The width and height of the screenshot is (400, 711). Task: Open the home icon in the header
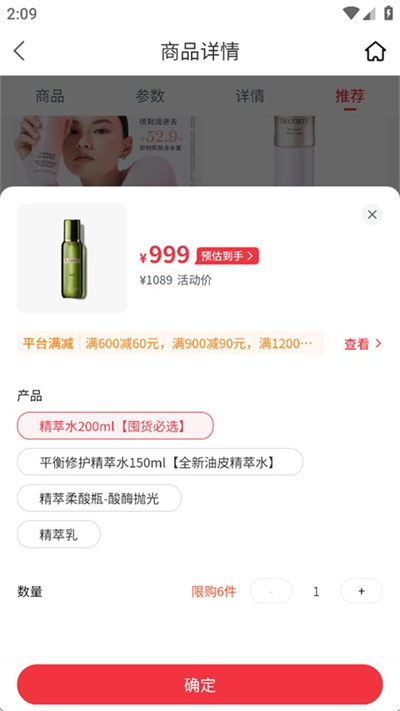(376, 51)
